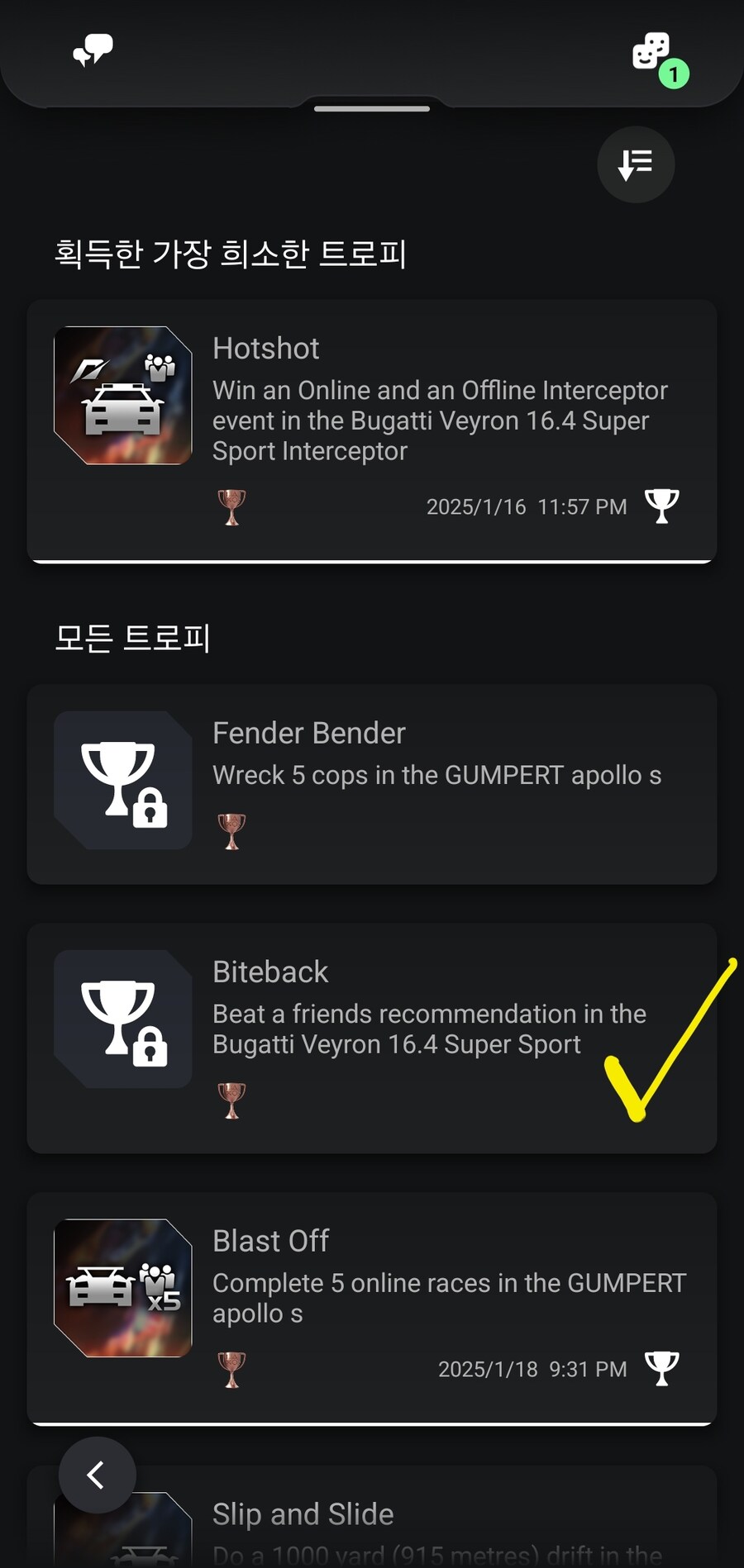Tap the green notification badge showing 1
Screen dimensions: 744x1568
tap(674, 74)
